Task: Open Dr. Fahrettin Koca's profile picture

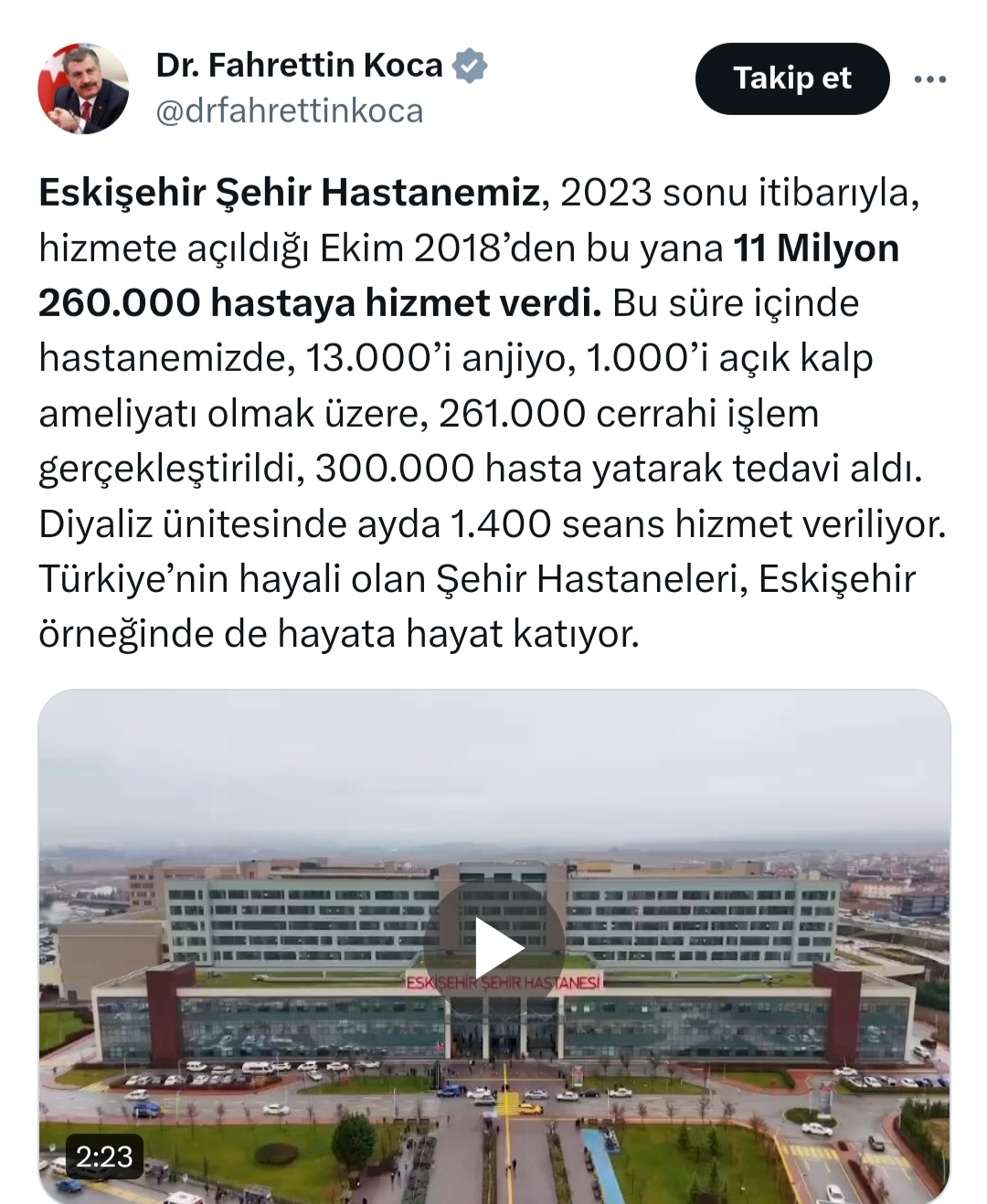Action: (83, 89)
